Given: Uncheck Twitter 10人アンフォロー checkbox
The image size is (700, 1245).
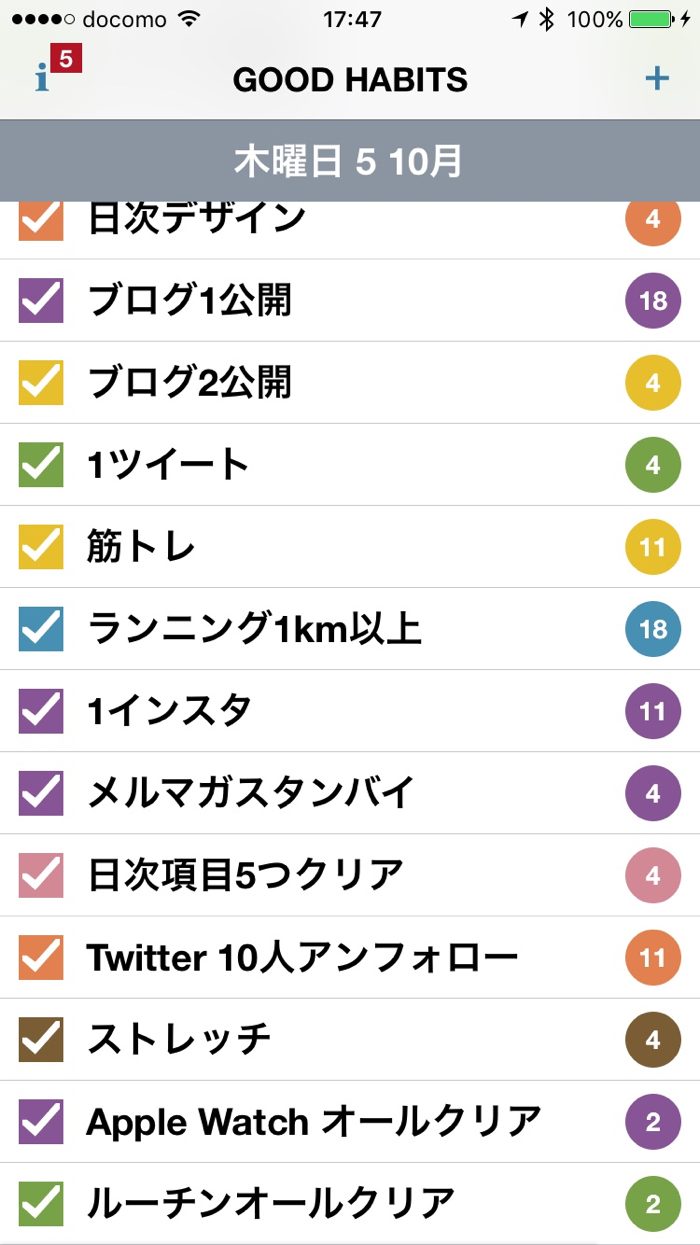Looking at the screenshot, I should tap(41, 957).
